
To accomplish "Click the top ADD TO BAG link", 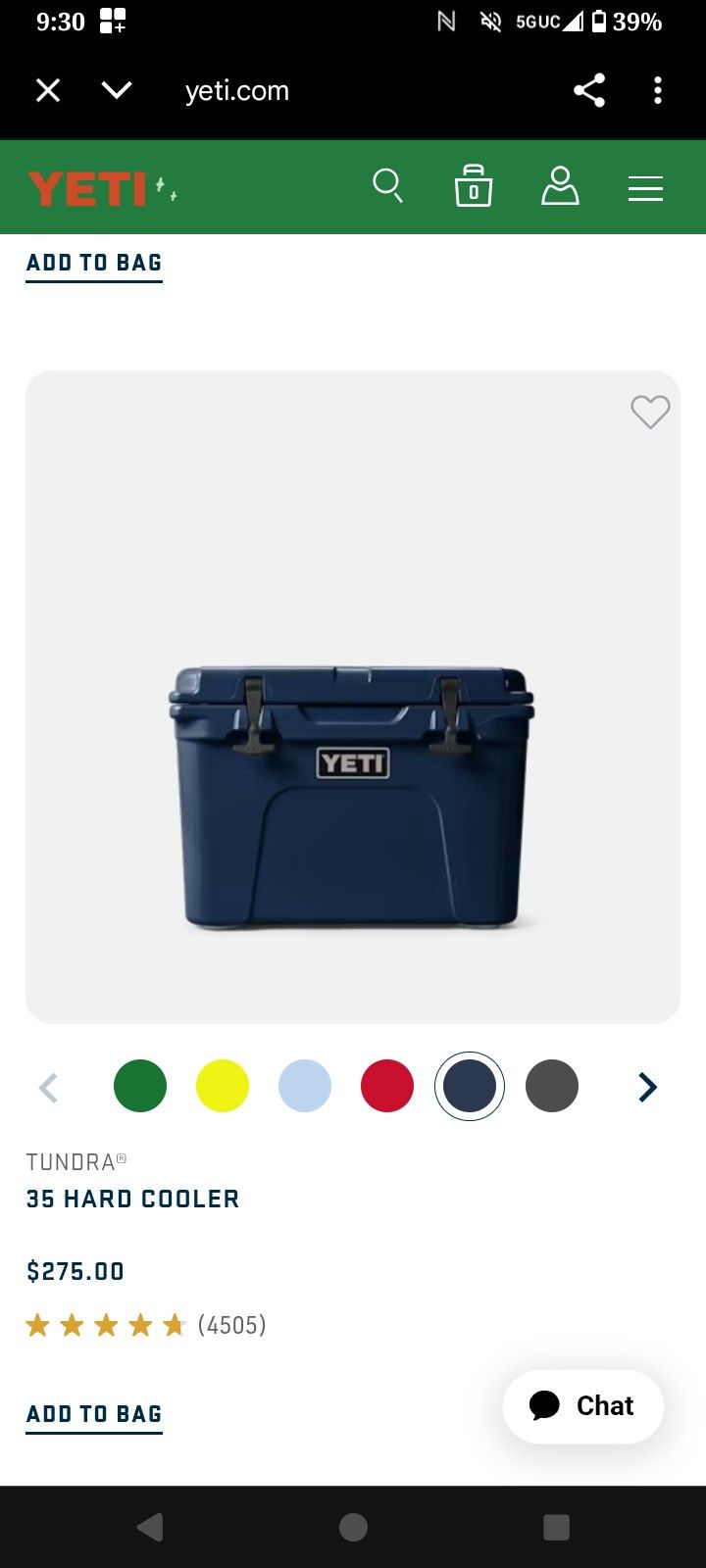I will [x=93, y=263].
